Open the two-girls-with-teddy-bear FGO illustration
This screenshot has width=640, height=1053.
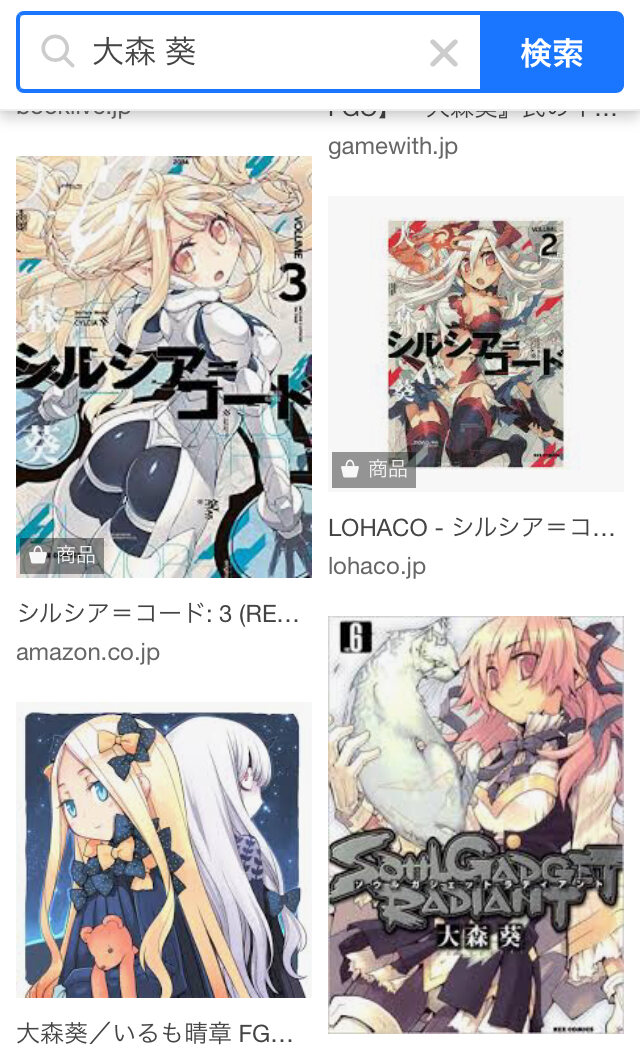(164, 850)
